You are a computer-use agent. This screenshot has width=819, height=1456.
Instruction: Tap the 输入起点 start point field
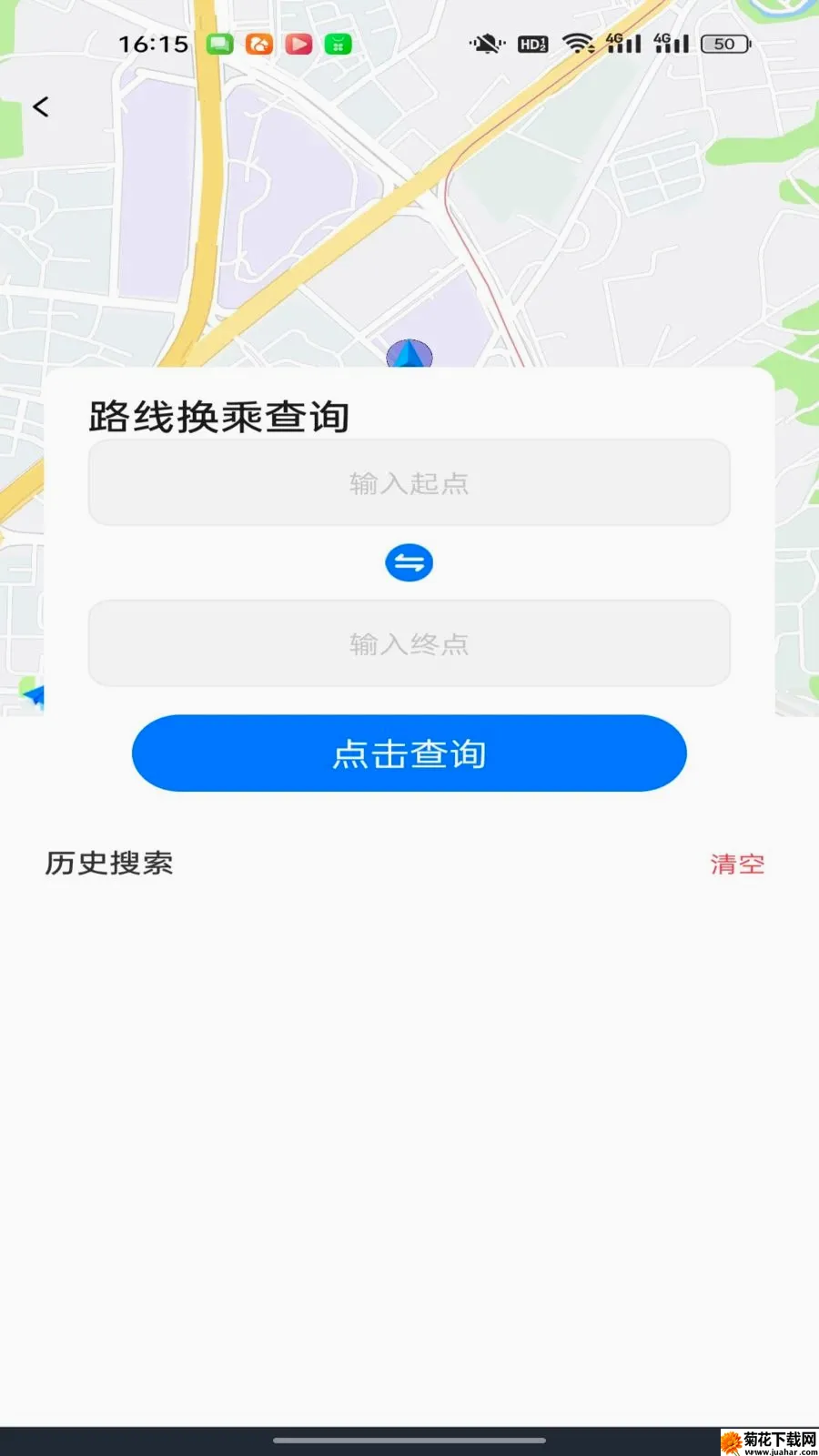point(409,483)
